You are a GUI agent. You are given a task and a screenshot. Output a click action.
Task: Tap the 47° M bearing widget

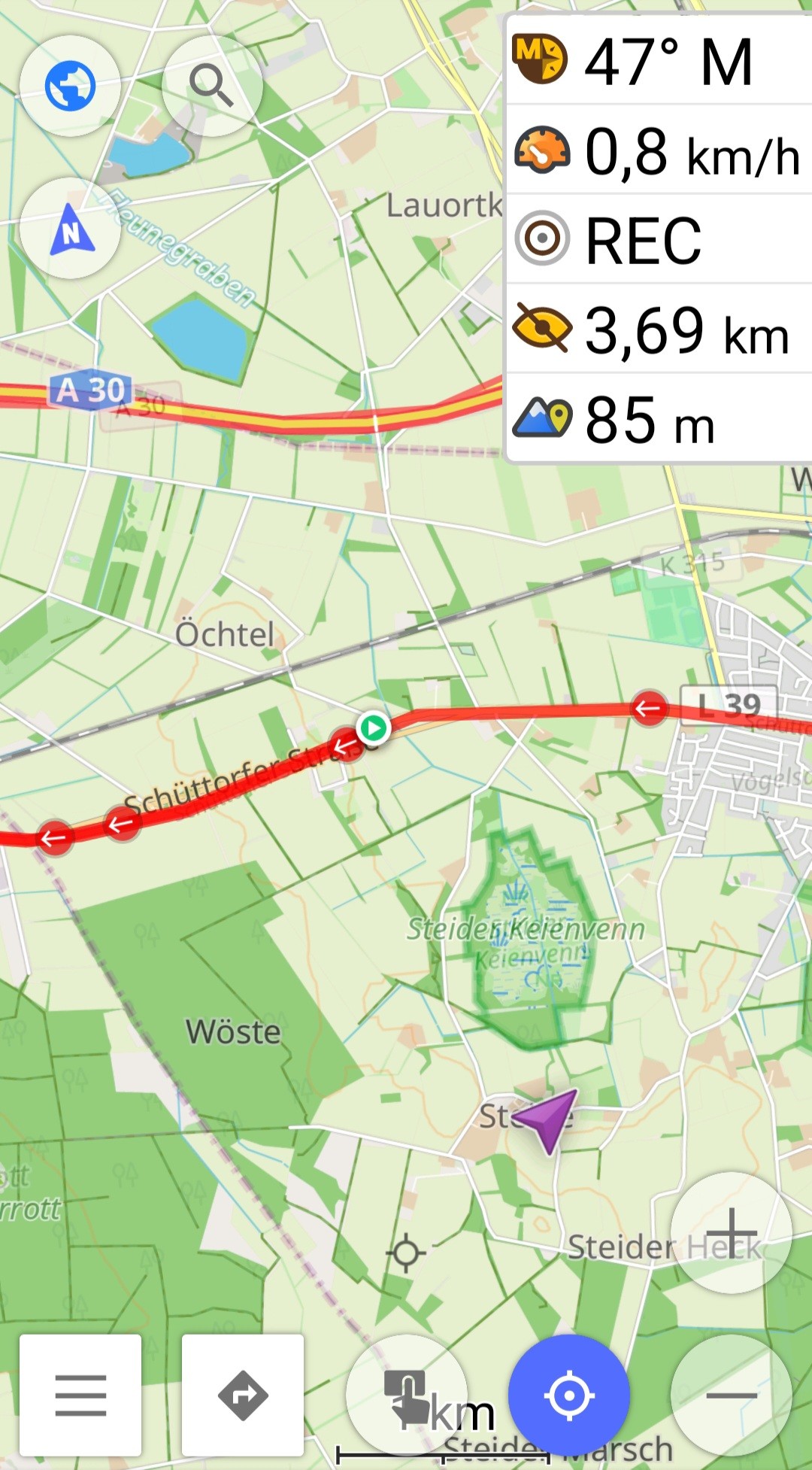(x=659, y=60)
